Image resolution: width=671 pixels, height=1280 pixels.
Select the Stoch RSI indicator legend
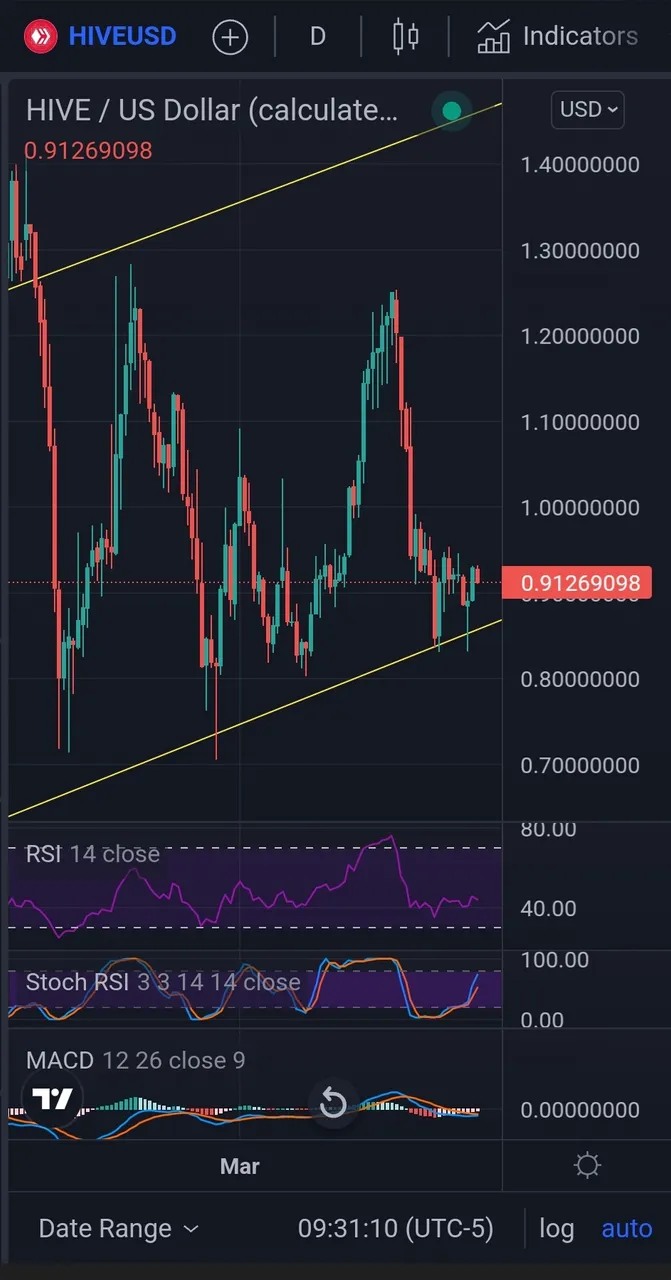coord(162,982)
